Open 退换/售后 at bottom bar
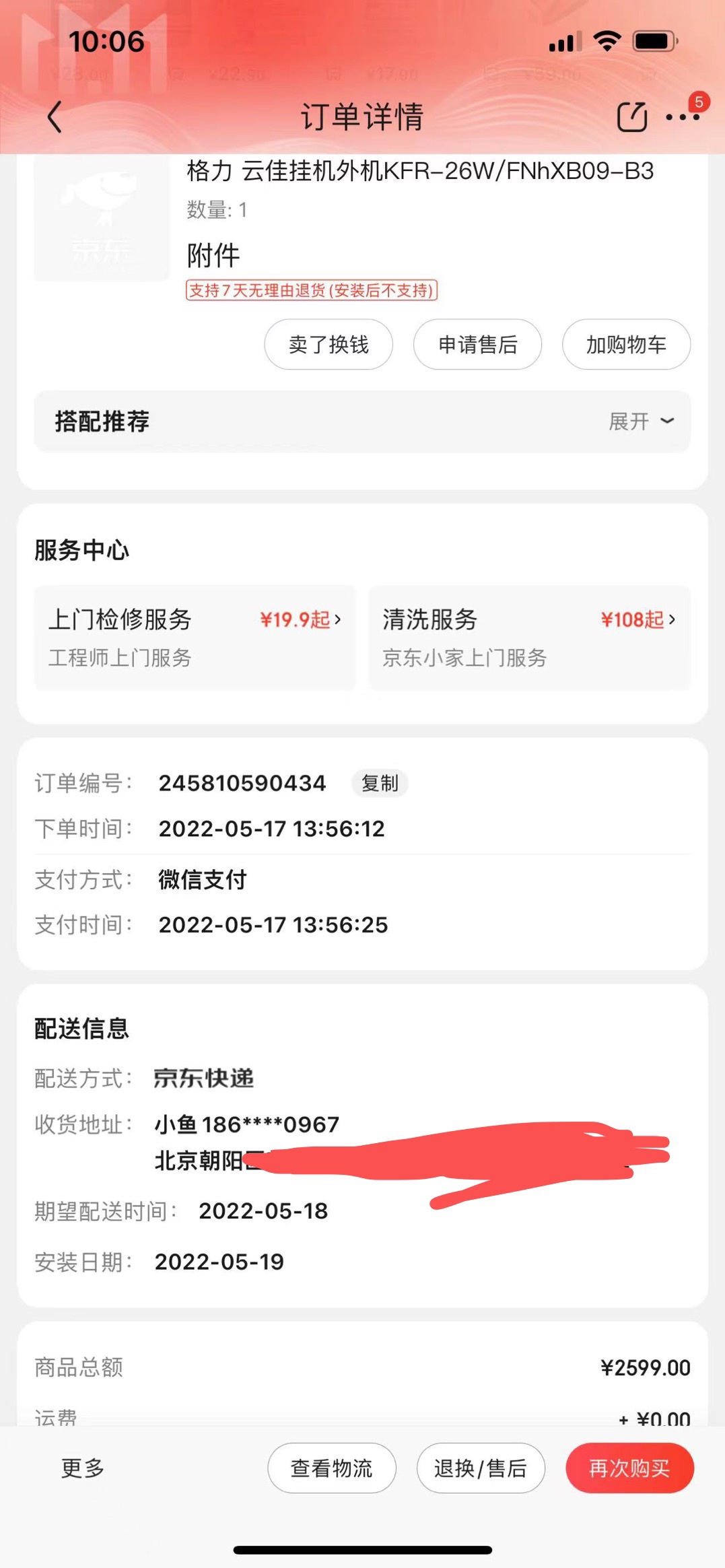 point(480,1468)
